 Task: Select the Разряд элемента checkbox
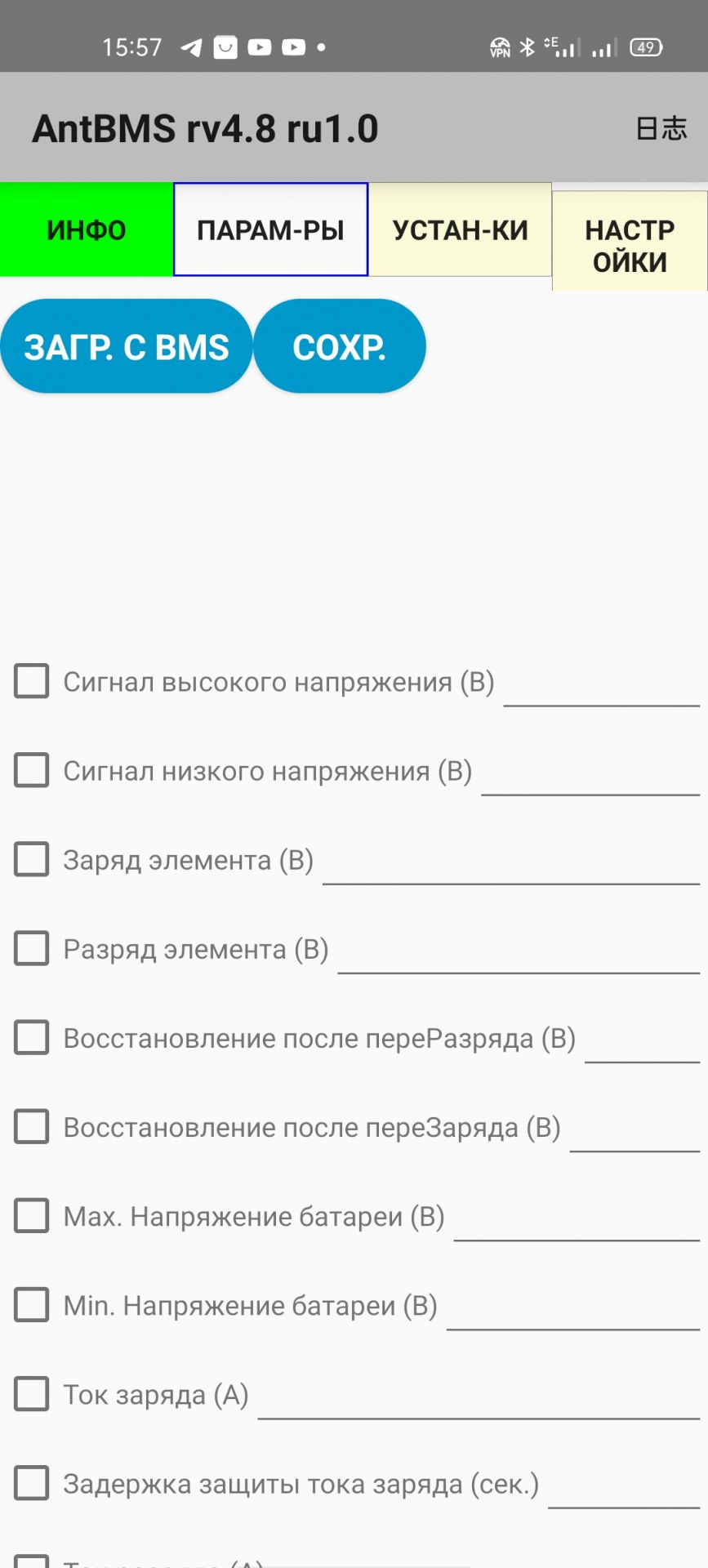[32, 948]
